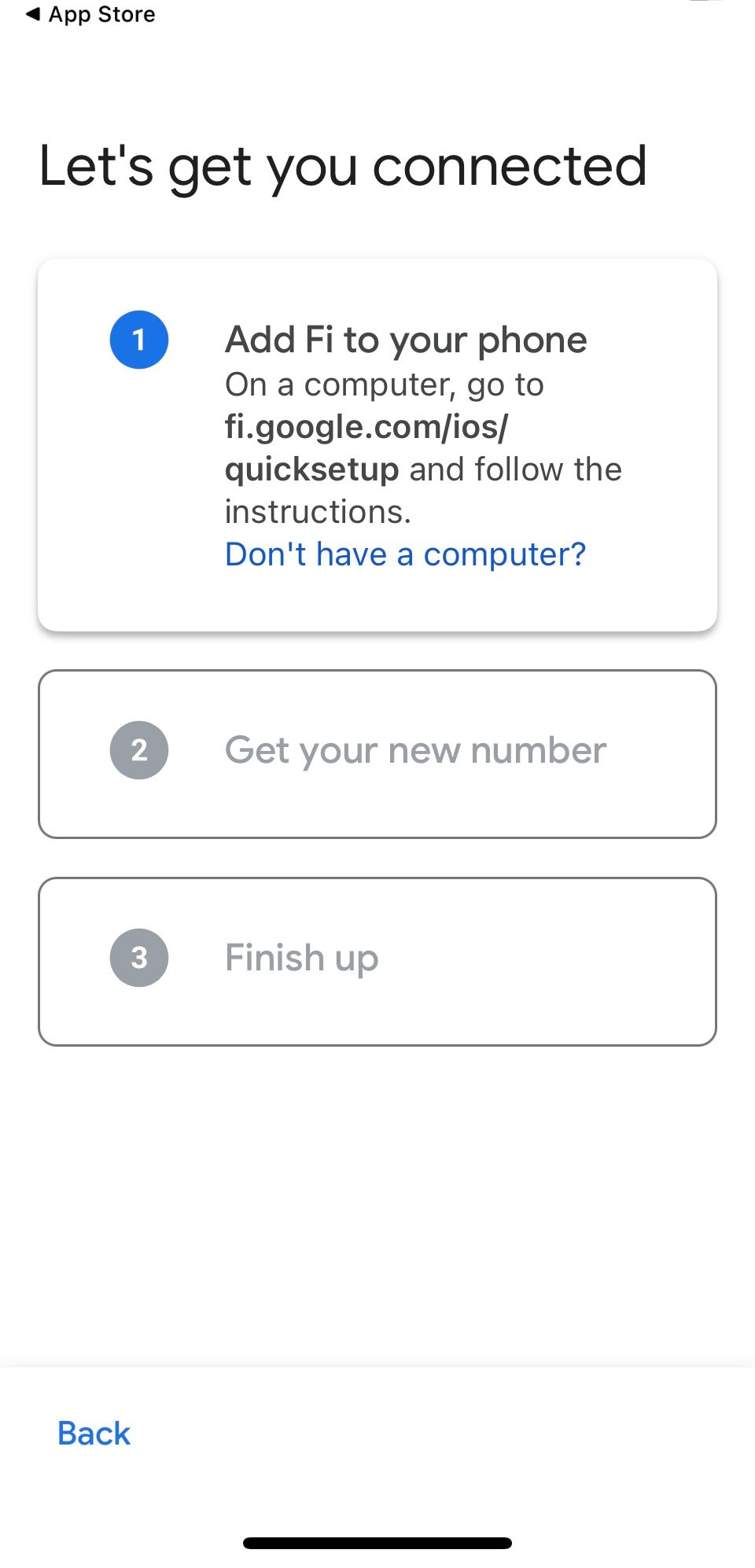
Task: Click the fi.google.com/ios/quicksetup text
Action: coord(366,447)
